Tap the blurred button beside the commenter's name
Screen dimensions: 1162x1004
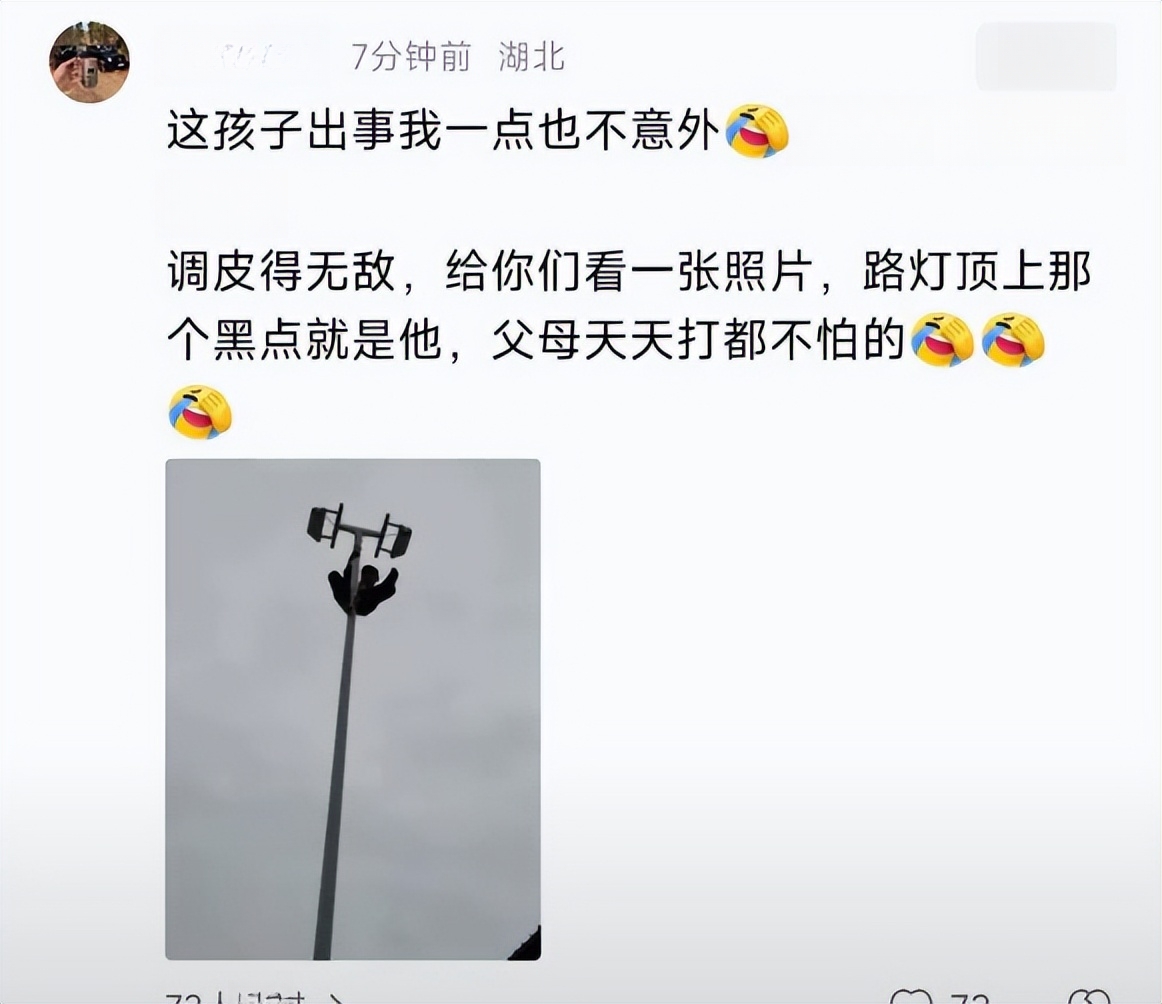click(x=1045, y=57)
